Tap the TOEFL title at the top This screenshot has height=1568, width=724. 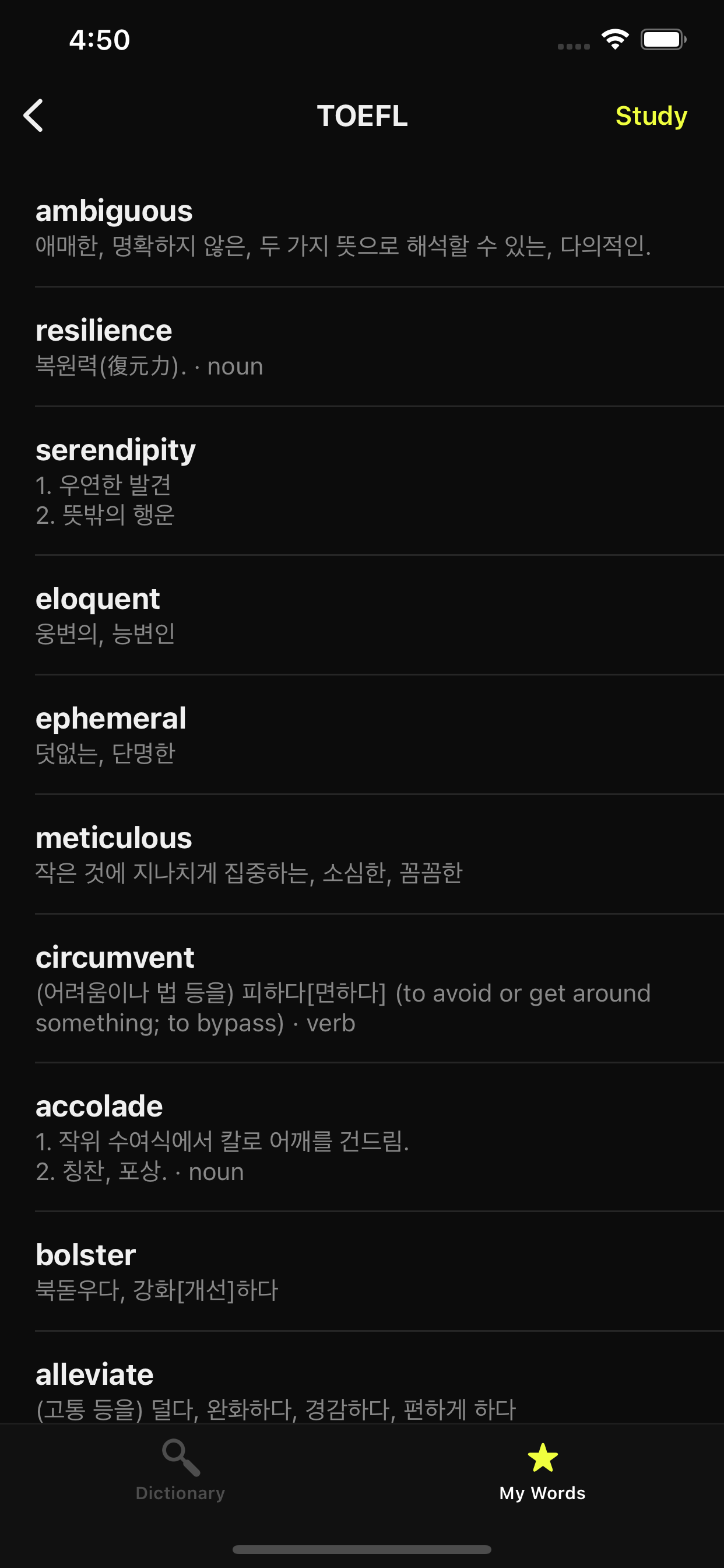tap(362, 116)
